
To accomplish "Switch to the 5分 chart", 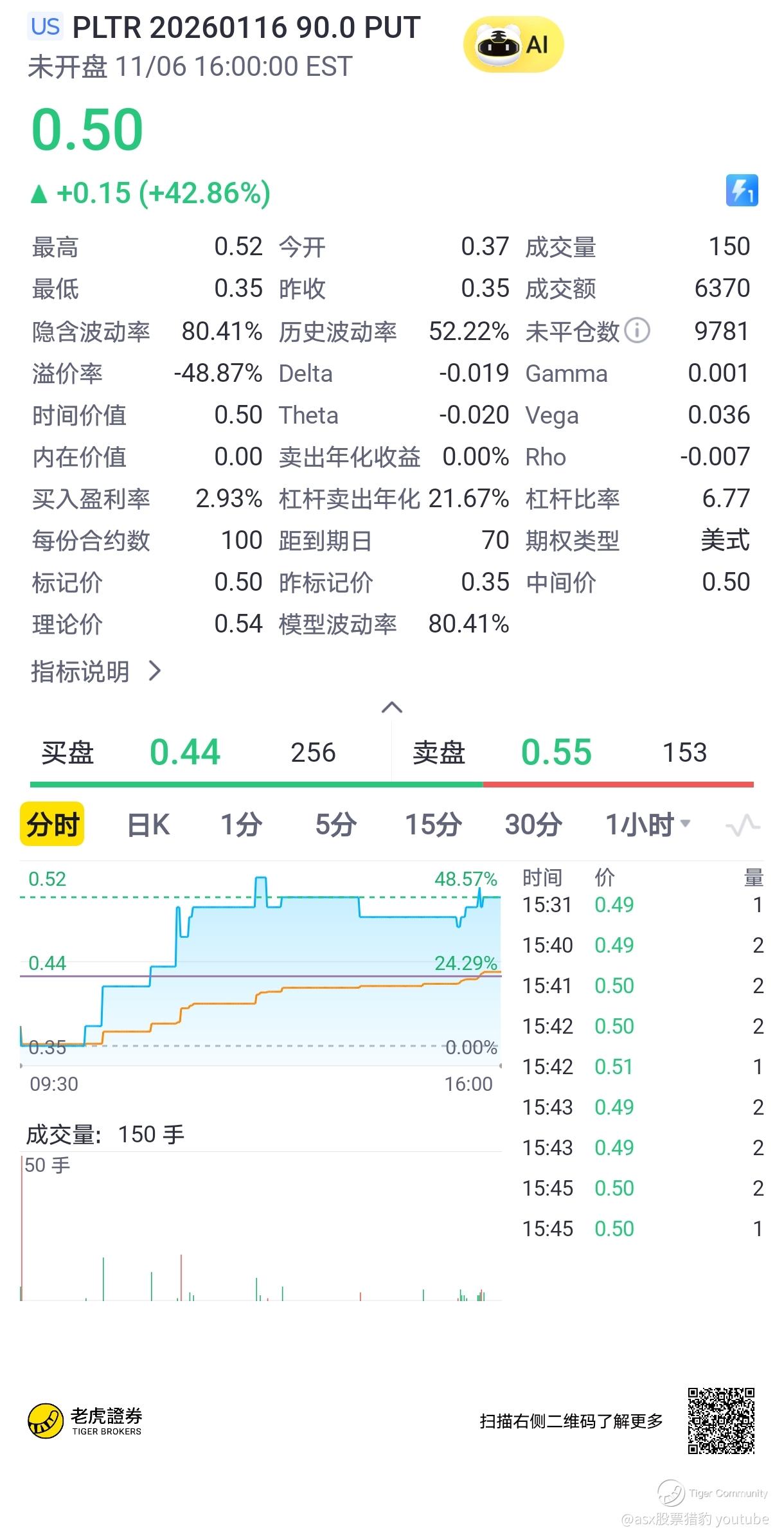I will (335, 825).
